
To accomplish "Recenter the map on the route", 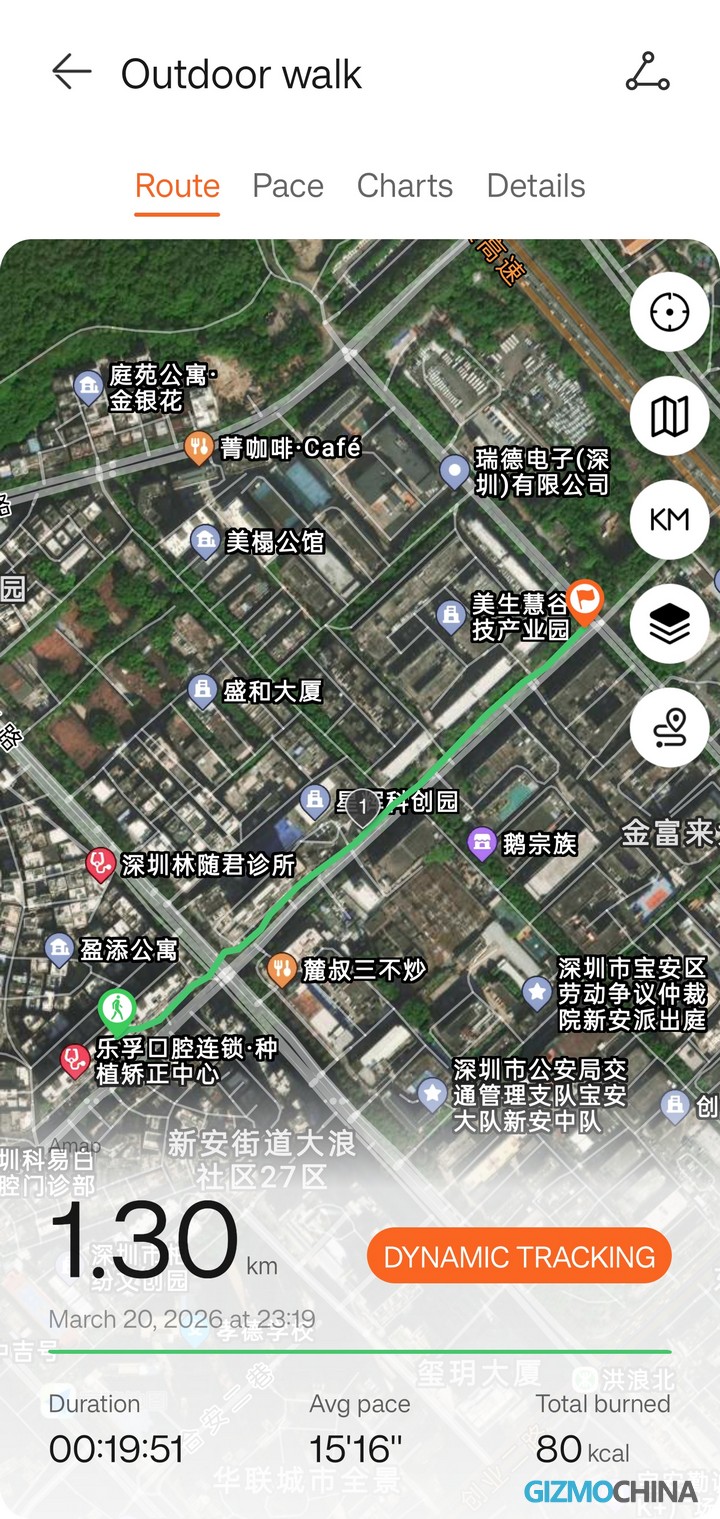I will [x=669, y=313].
